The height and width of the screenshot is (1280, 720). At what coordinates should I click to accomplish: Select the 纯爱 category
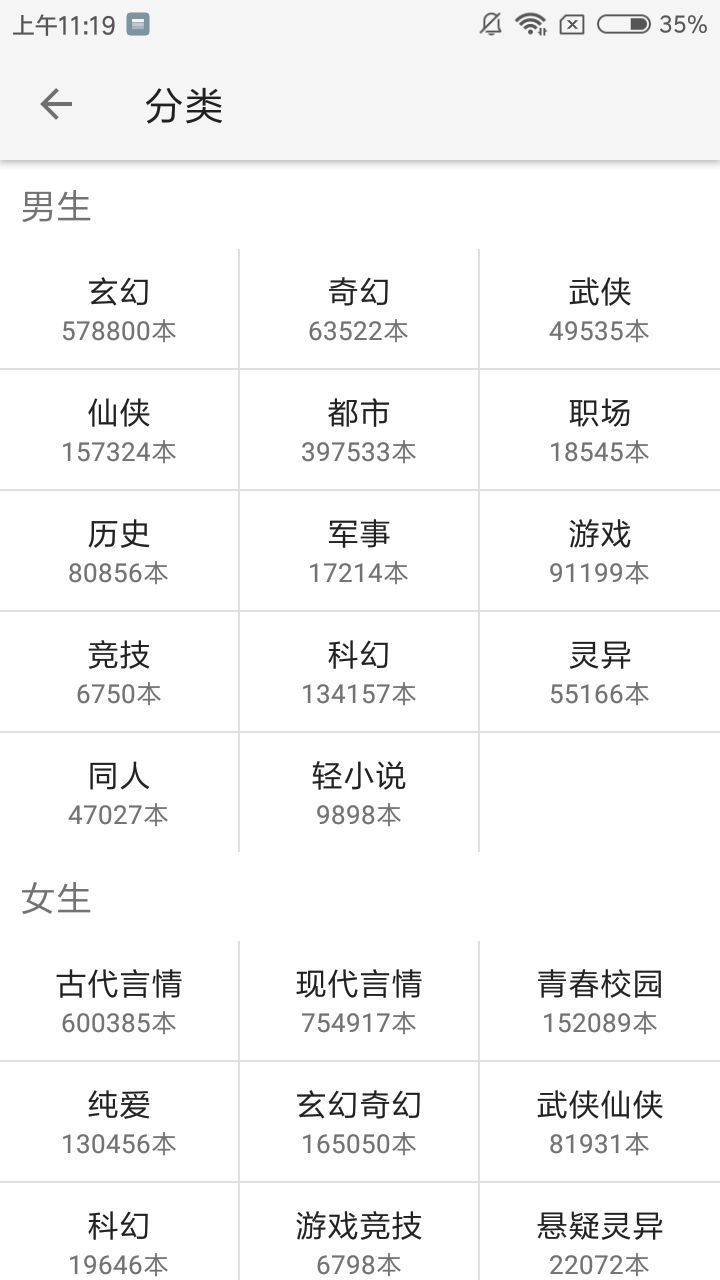point(119,1122)
